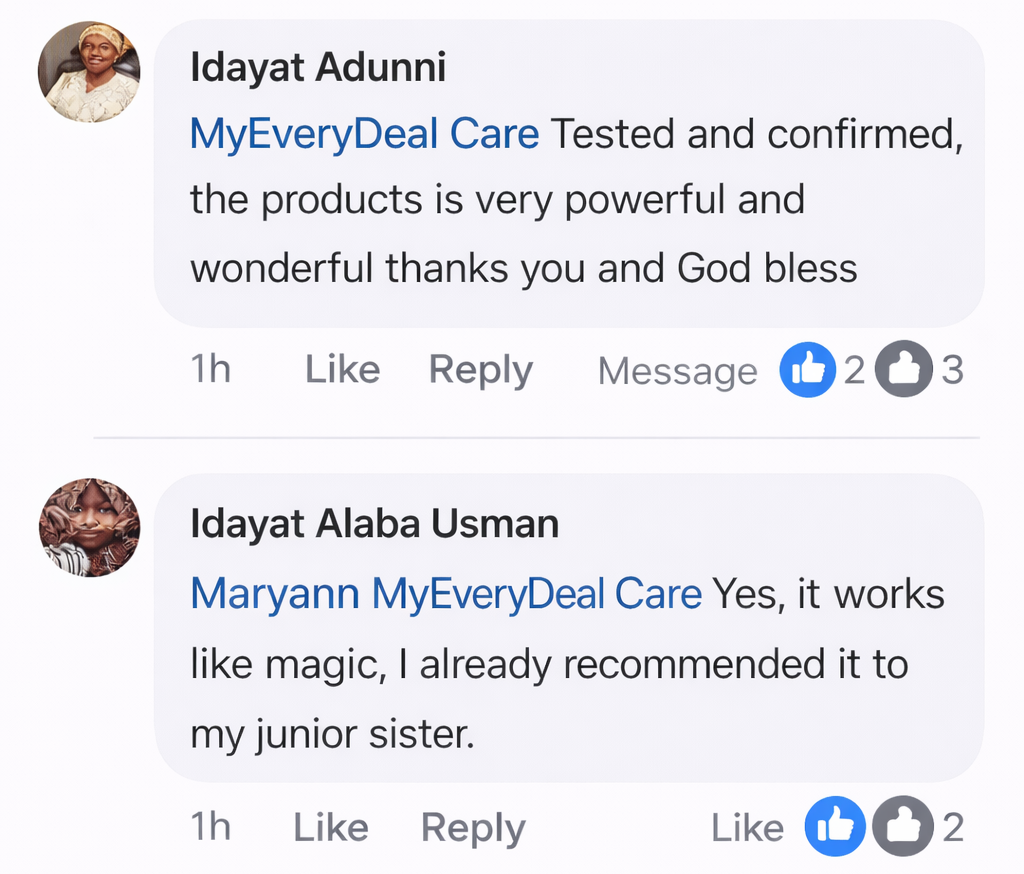Screen dimensions: 1024x874
Task: Reply to Idayat Adunni's comment
Action: 480,370
